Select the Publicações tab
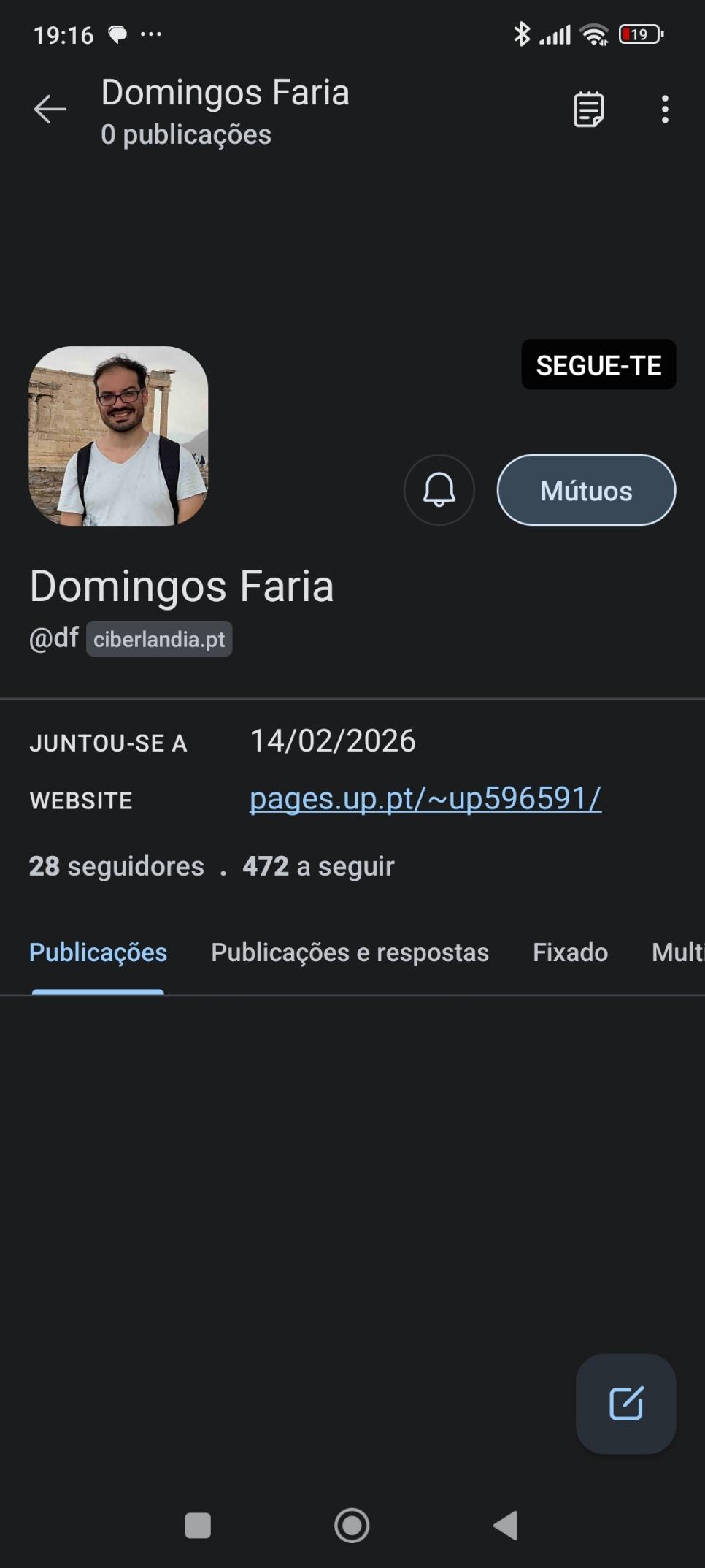The width and height of the screenshot is (705, 1568). coord(98,952)
